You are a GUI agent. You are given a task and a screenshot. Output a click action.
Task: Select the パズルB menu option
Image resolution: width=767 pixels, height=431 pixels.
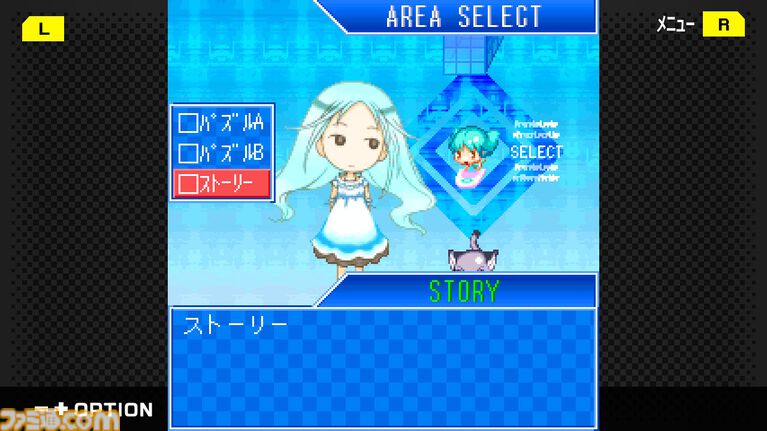tap(221, 153)
